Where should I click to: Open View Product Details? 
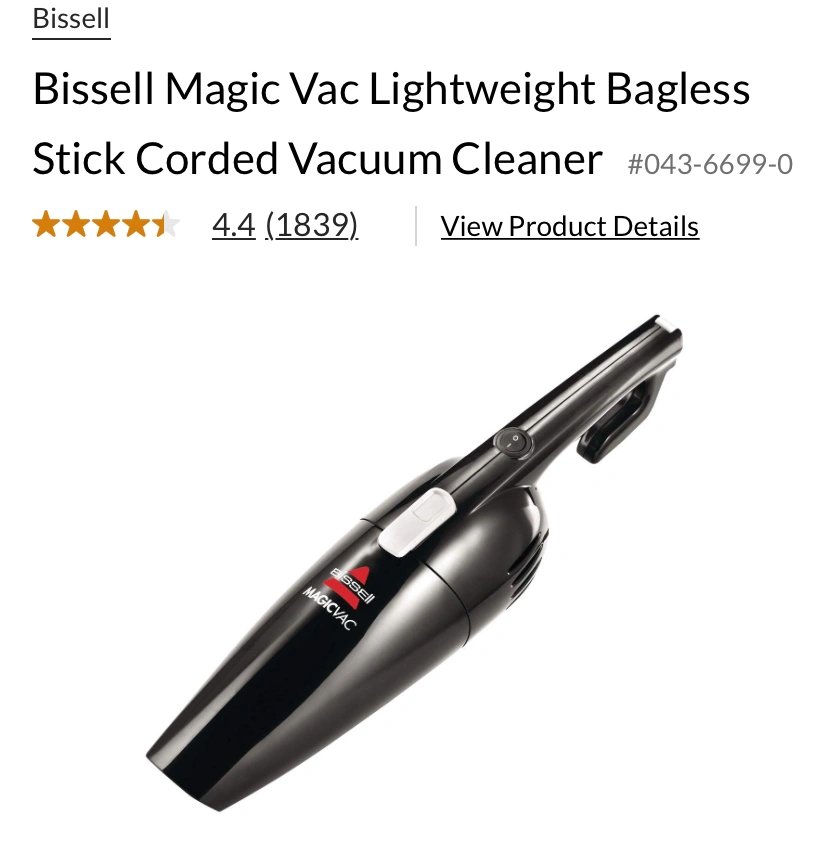click(x=569, y=227)
